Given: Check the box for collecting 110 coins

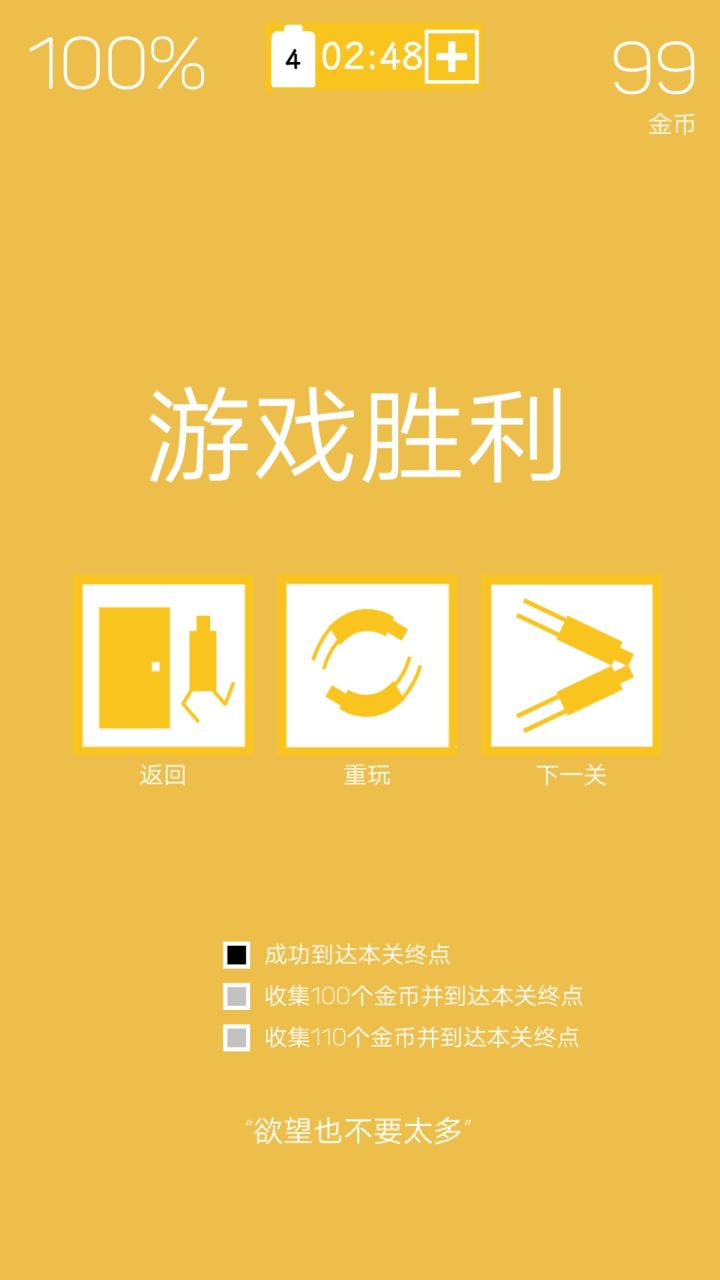Looking at the screenshot, I should (237, 1040).
